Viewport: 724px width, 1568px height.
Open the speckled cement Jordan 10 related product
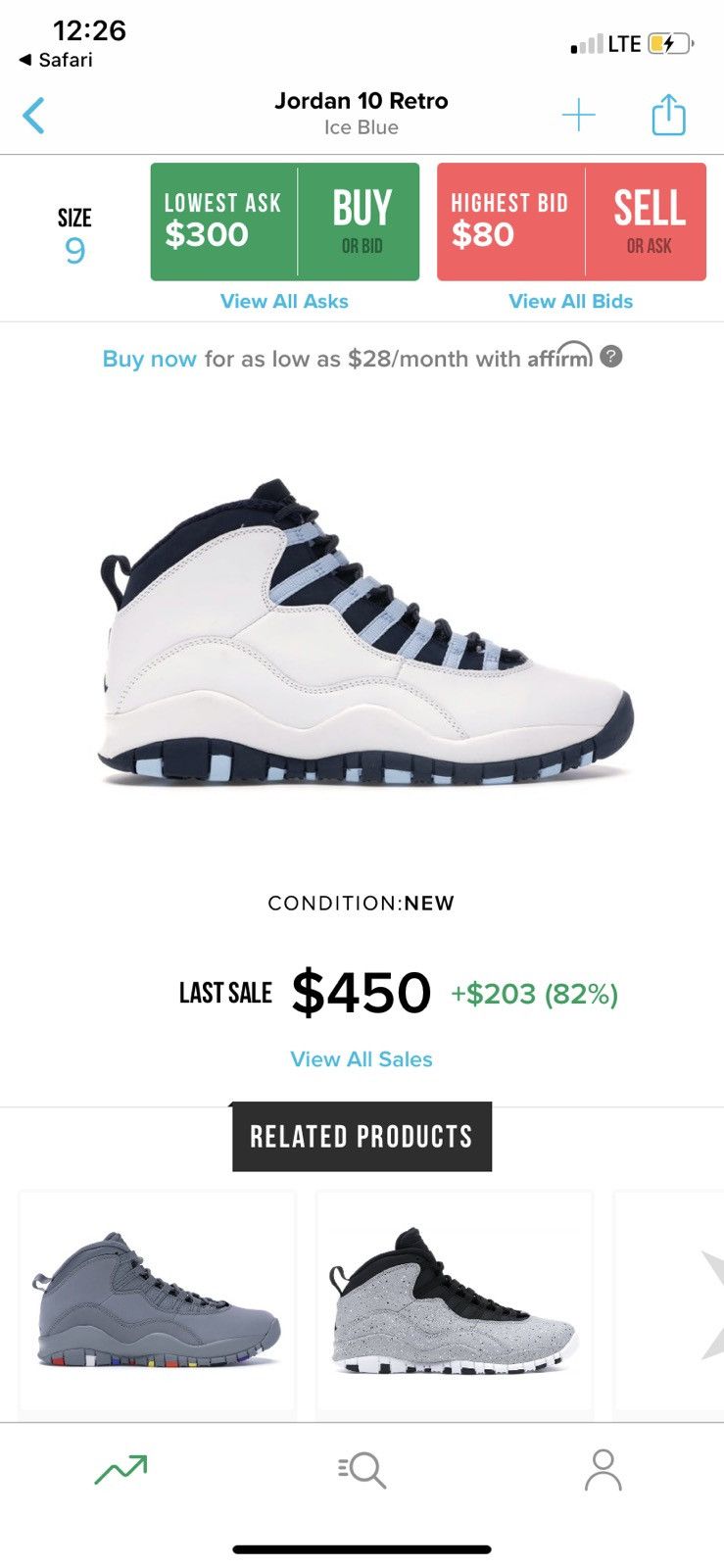click(454, 1299)
